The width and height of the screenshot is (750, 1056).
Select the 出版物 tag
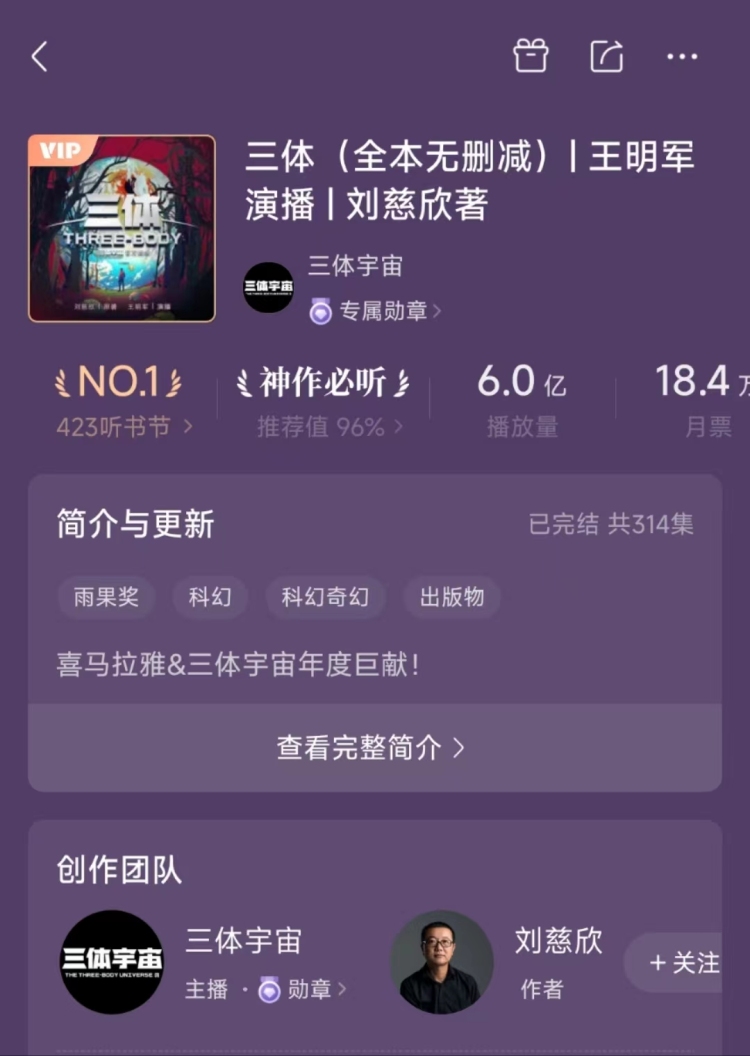452,597
